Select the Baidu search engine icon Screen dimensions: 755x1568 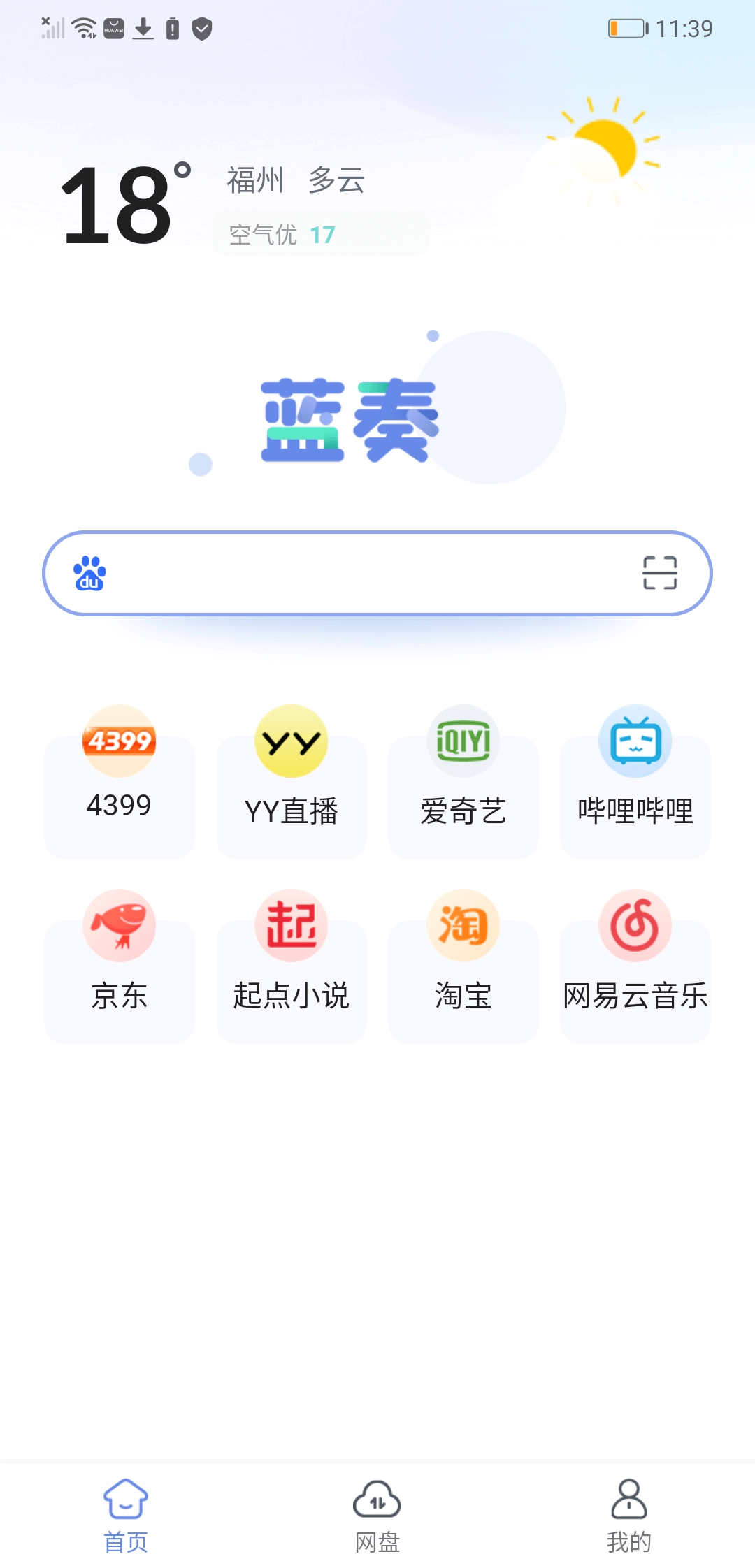tap(88, 574)
